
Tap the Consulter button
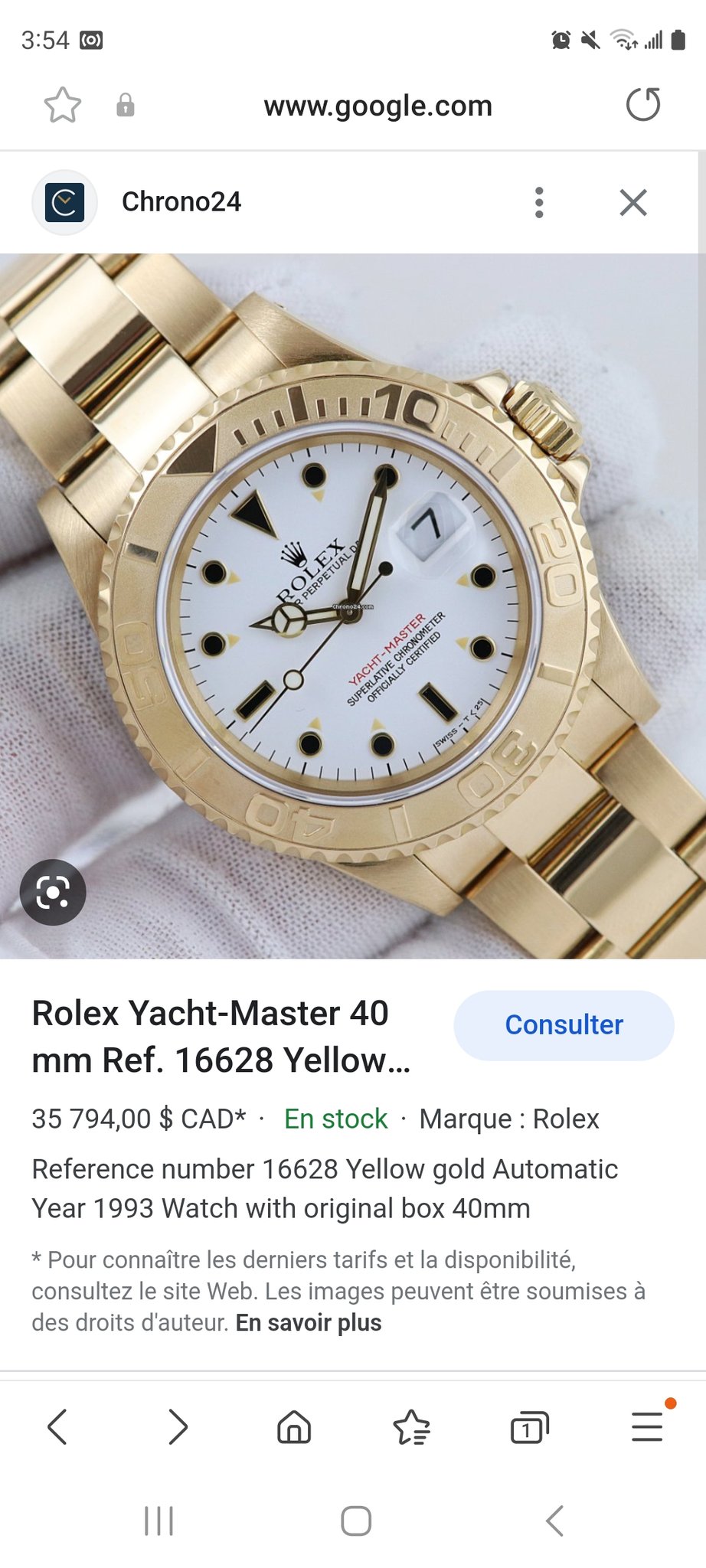(564, 1025)
